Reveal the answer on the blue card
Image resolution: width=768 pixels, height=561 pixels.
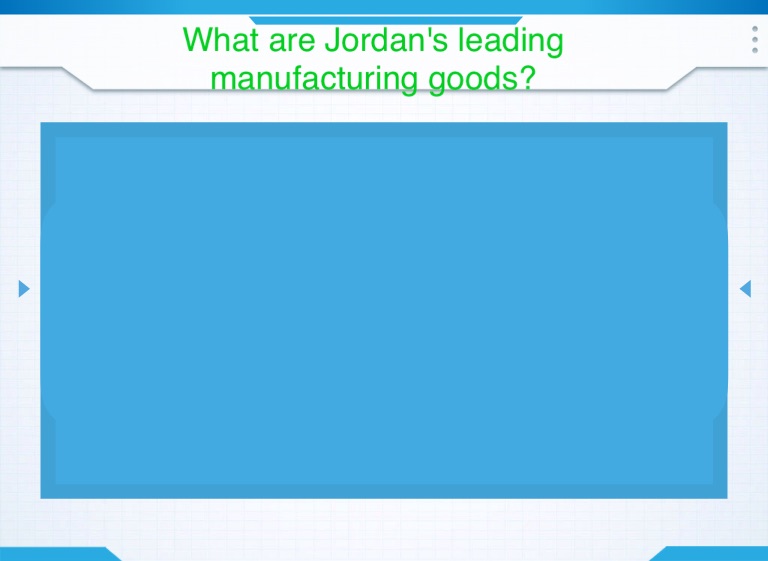coord(384,310)
